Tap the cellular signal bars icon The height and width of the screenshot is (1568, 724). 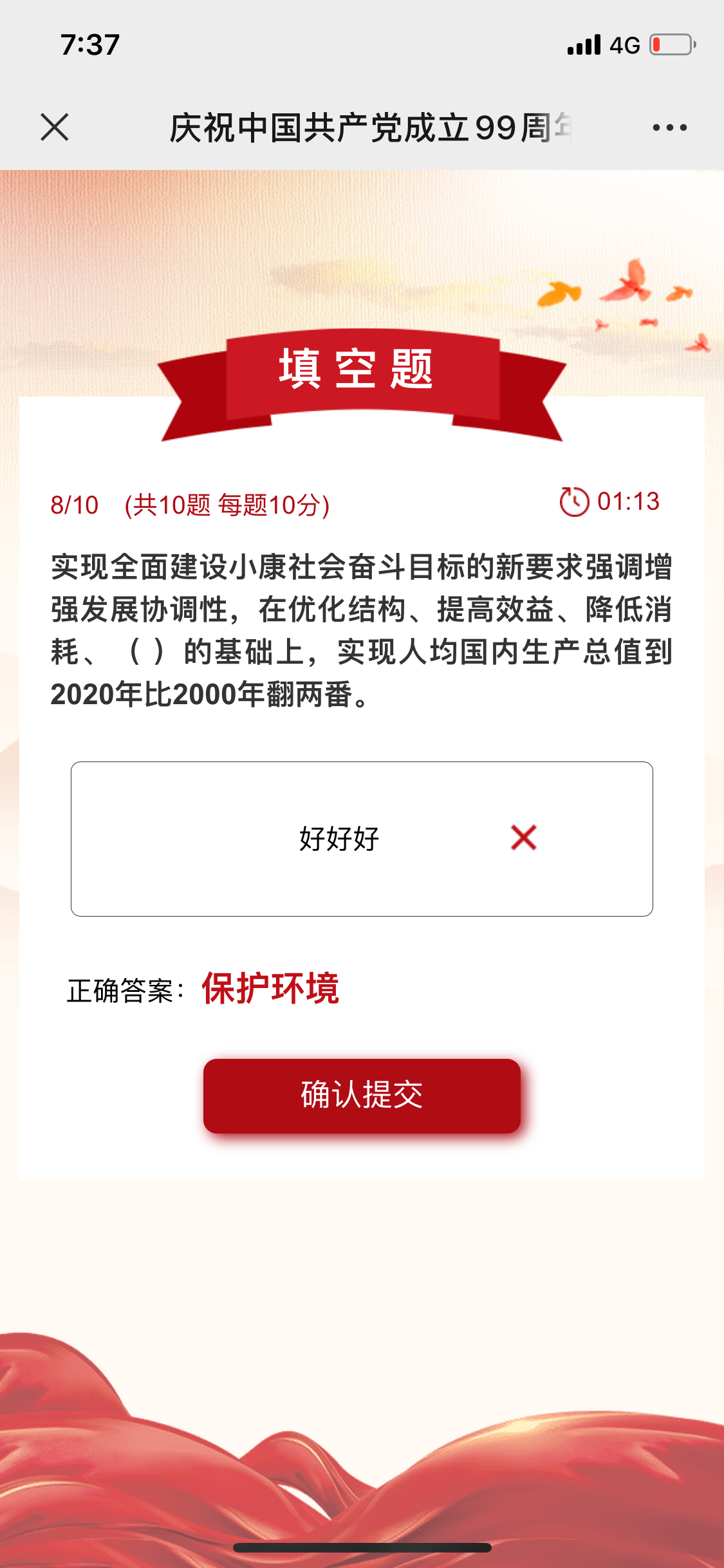coord(584,44)
